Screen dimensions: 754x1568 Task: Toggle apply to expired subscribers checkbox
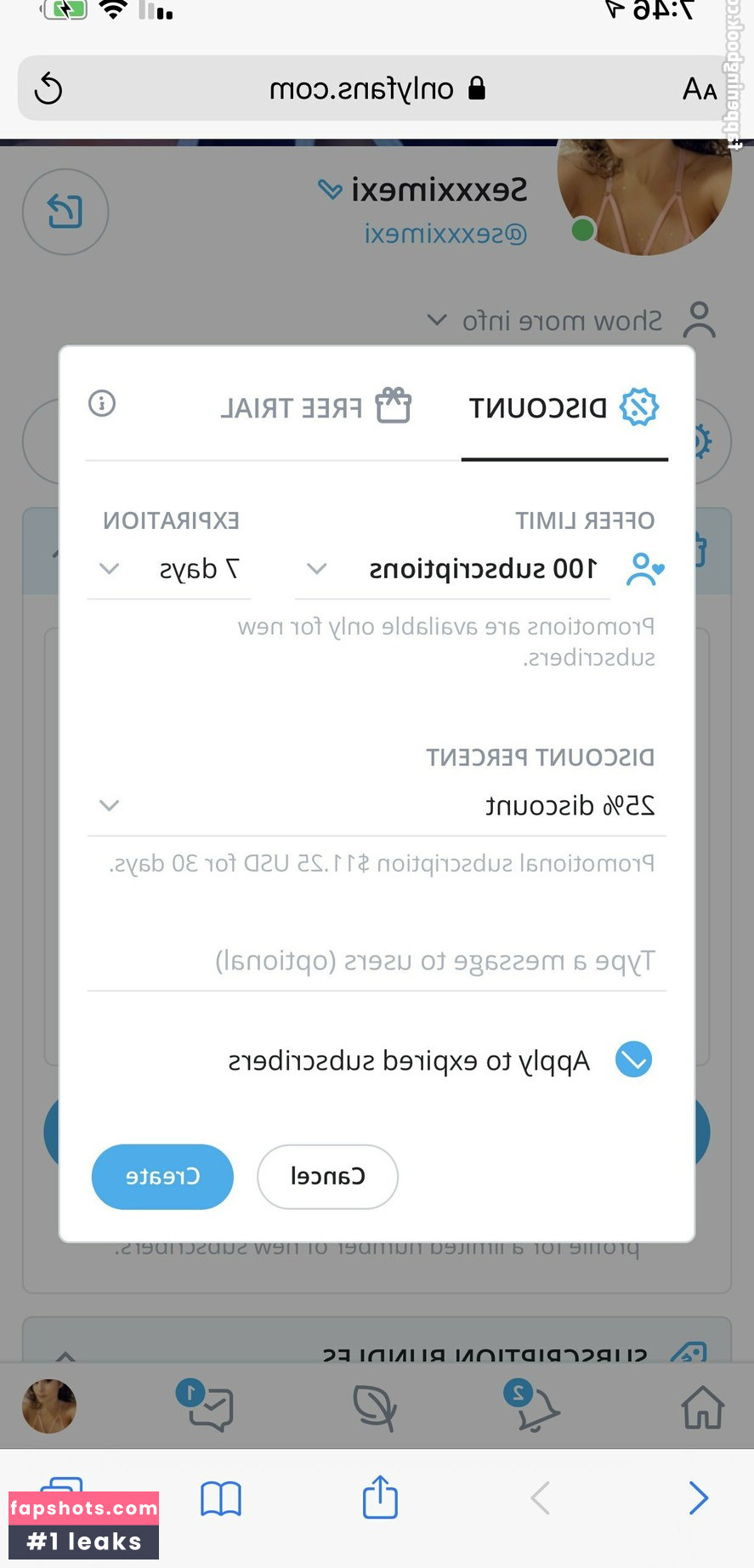coord(633,1060)
